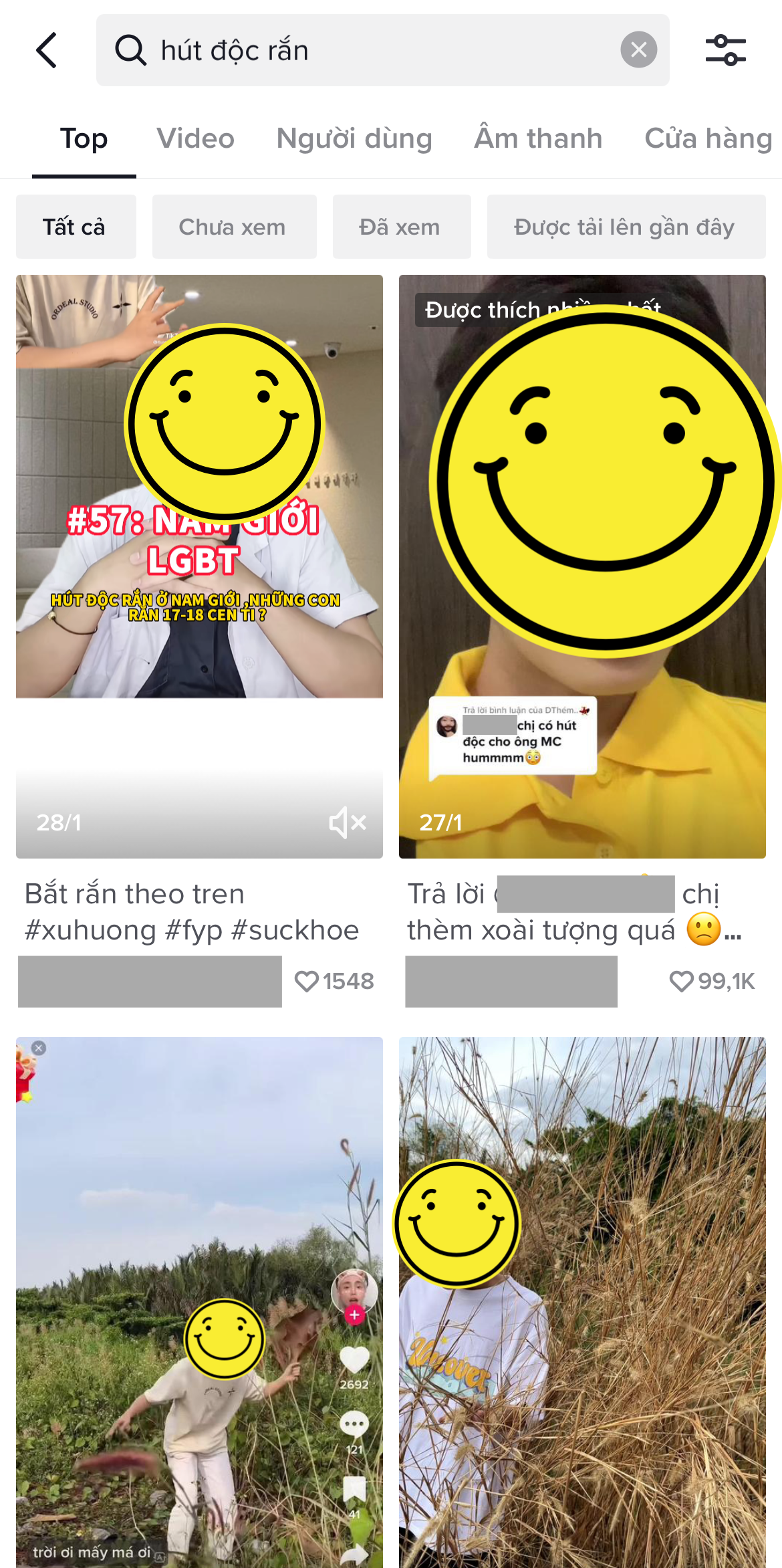Image resolution: width=782 pixels, height=1568 pixels.
Task: Tap the search field with 'hút độc rắn'
Action: click(374, 50)
